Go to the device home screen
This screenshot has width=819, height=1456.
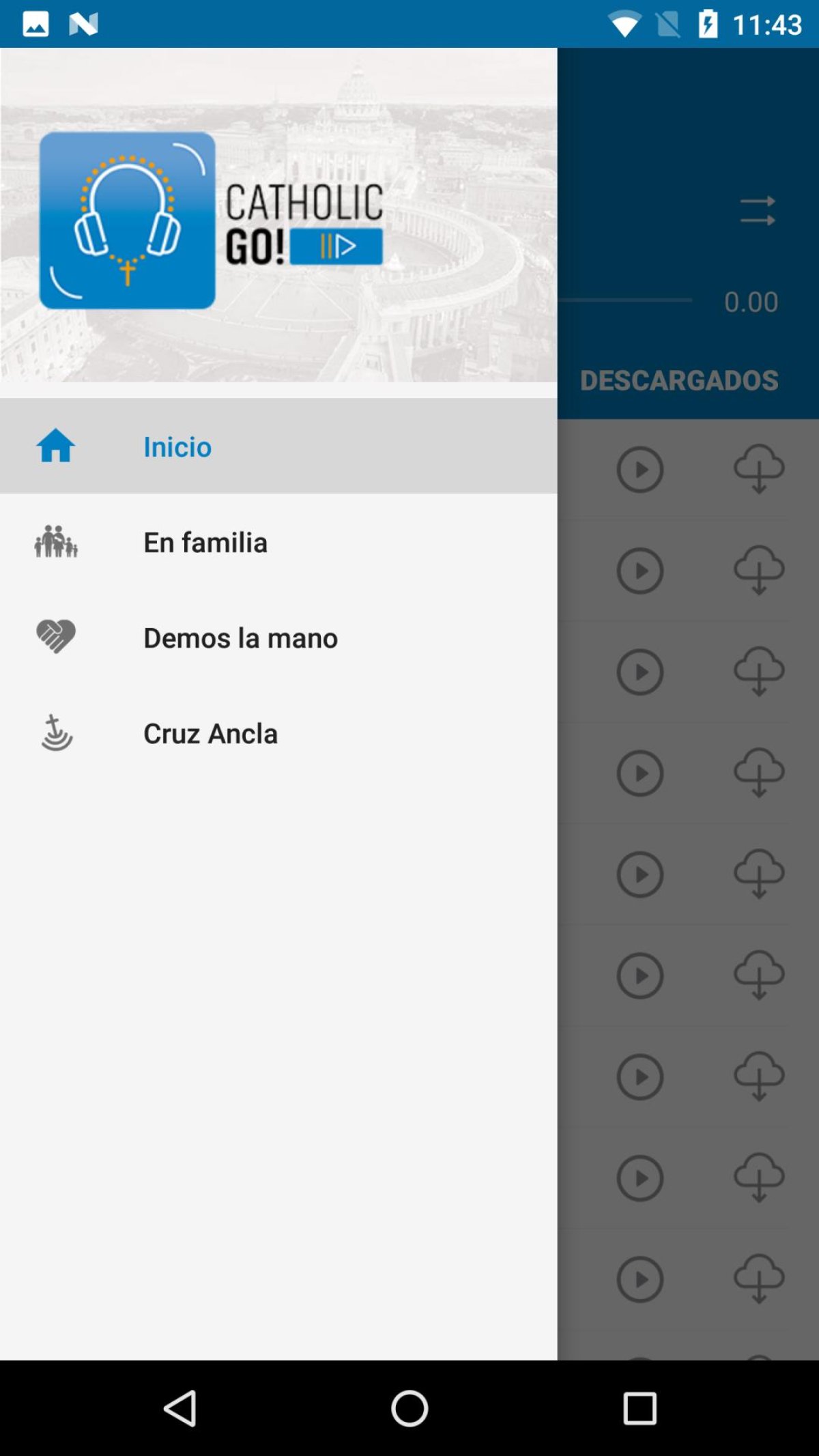point(409,1408)
